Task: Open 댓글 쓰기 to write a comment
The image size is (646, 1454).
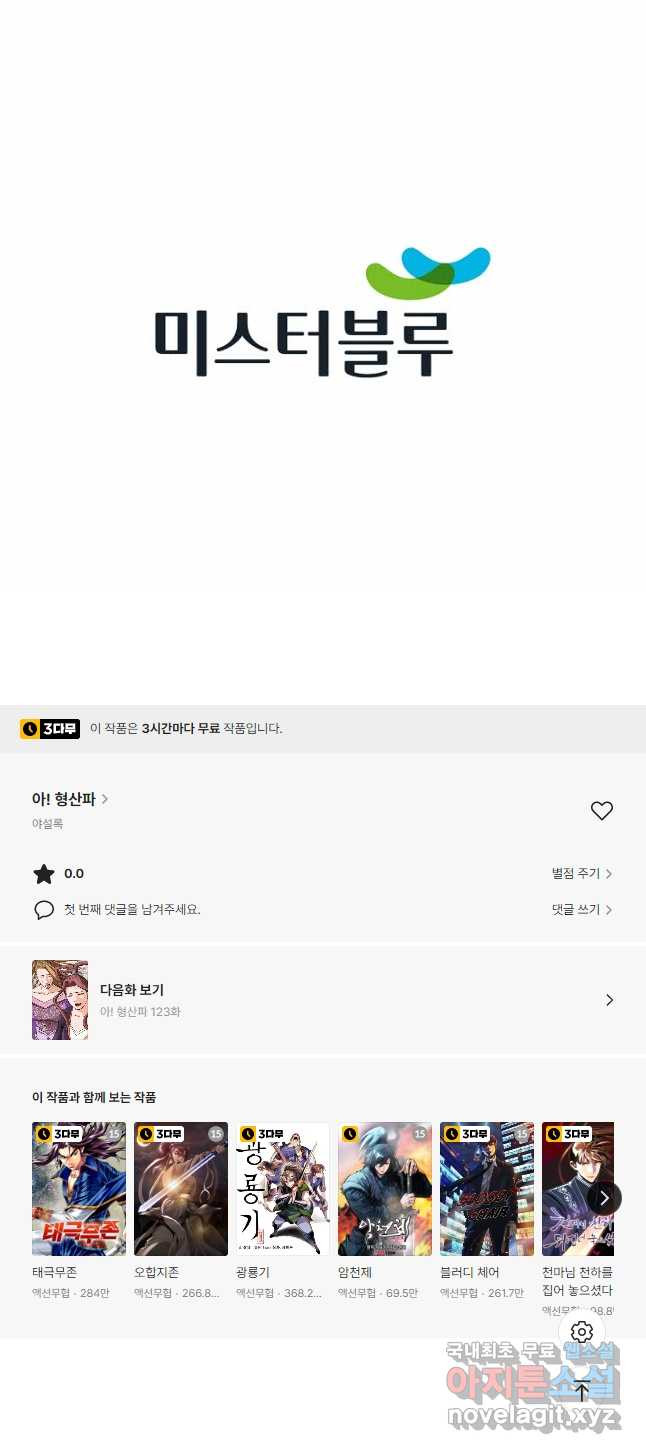Action: click(581, 910)
